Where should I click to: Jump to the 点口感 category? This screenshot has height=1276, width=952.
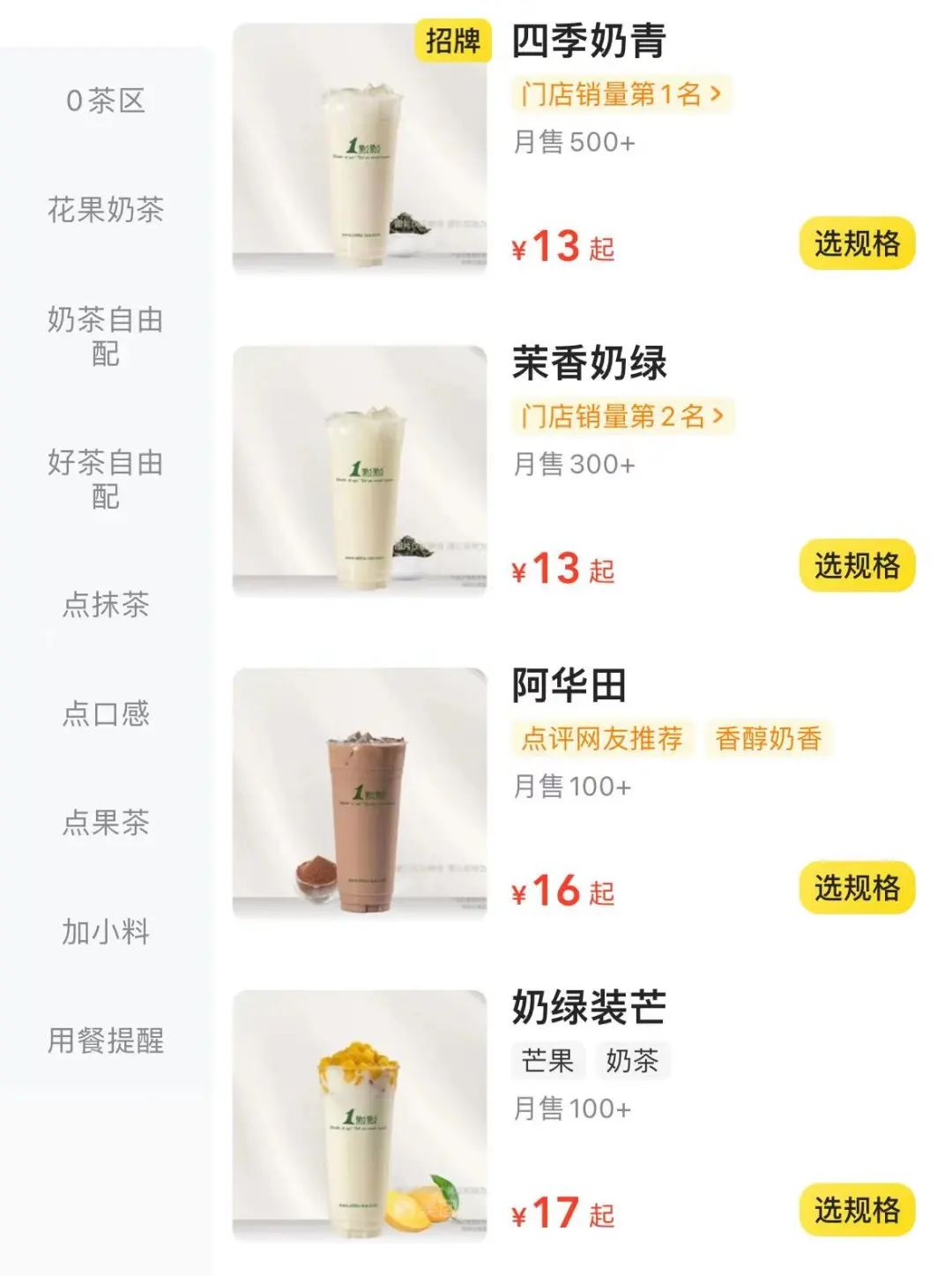click(x=106, y=713)
